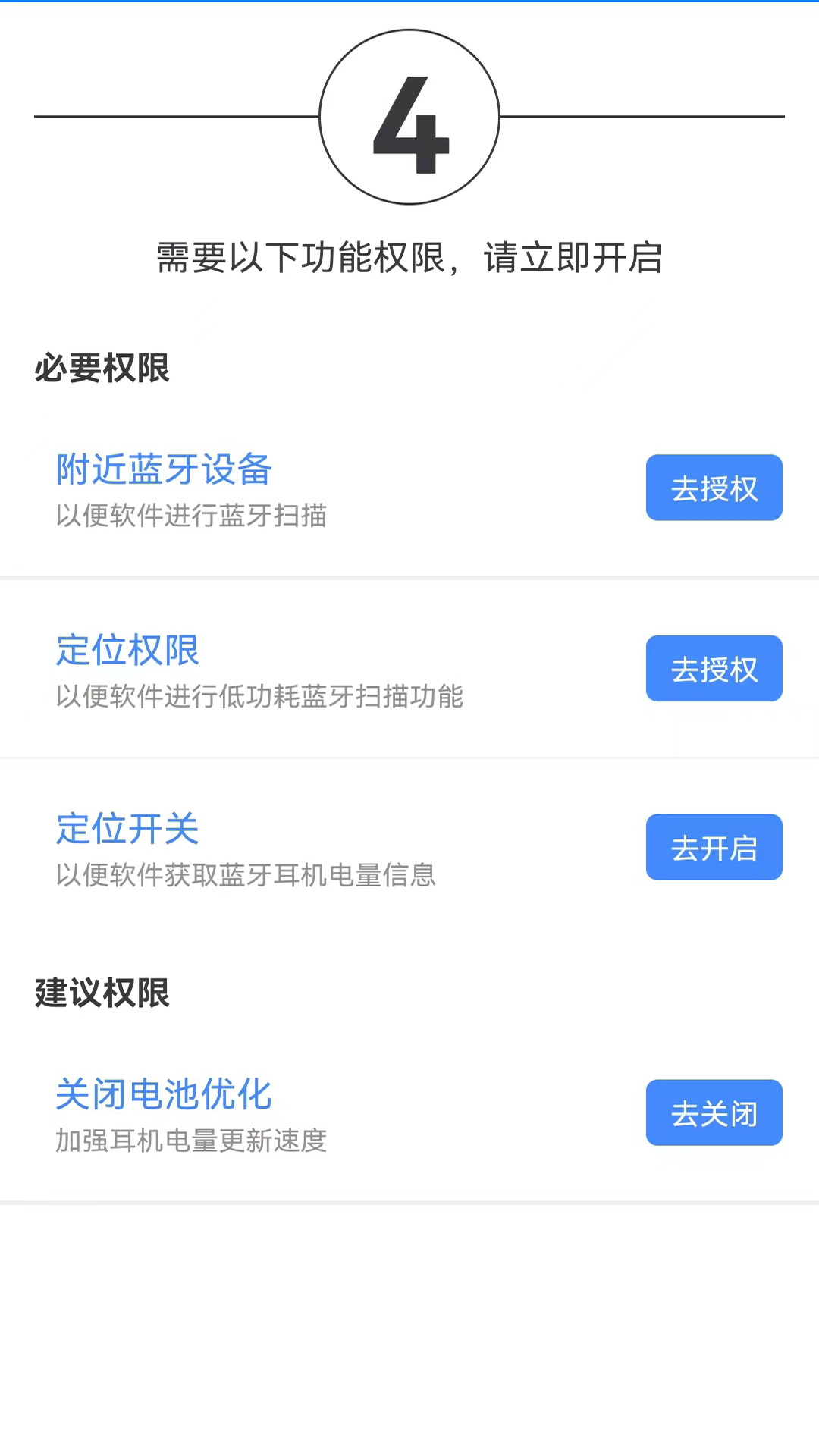Click the 需要以下功能权限 title text
The width and height of the screenshot is (819, 1456).
409,258
